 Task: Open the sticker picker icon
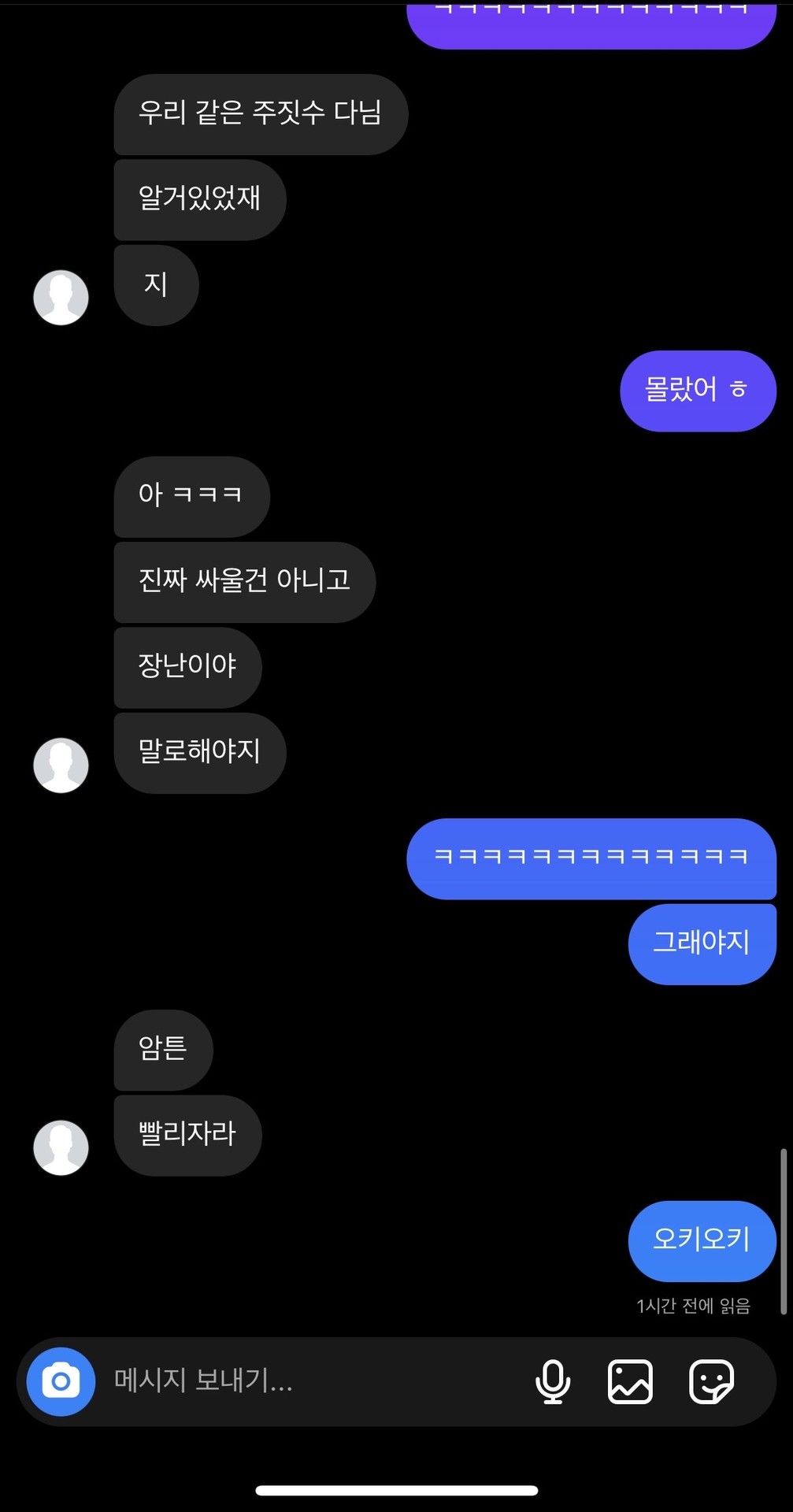coord(710,1382)
